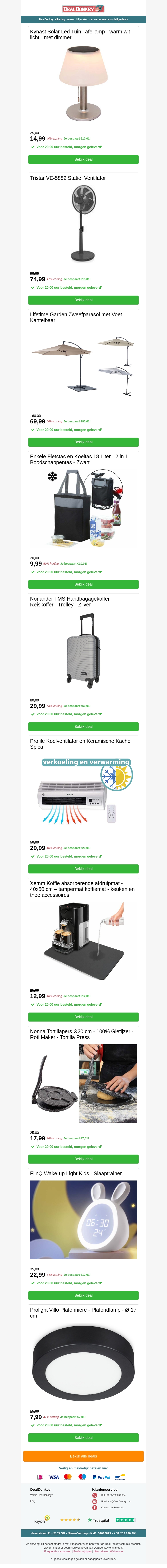167x1568 pixels.
Task: Open the Tristar VE-5882 ventilator deal button
Action: coord(83,300)
